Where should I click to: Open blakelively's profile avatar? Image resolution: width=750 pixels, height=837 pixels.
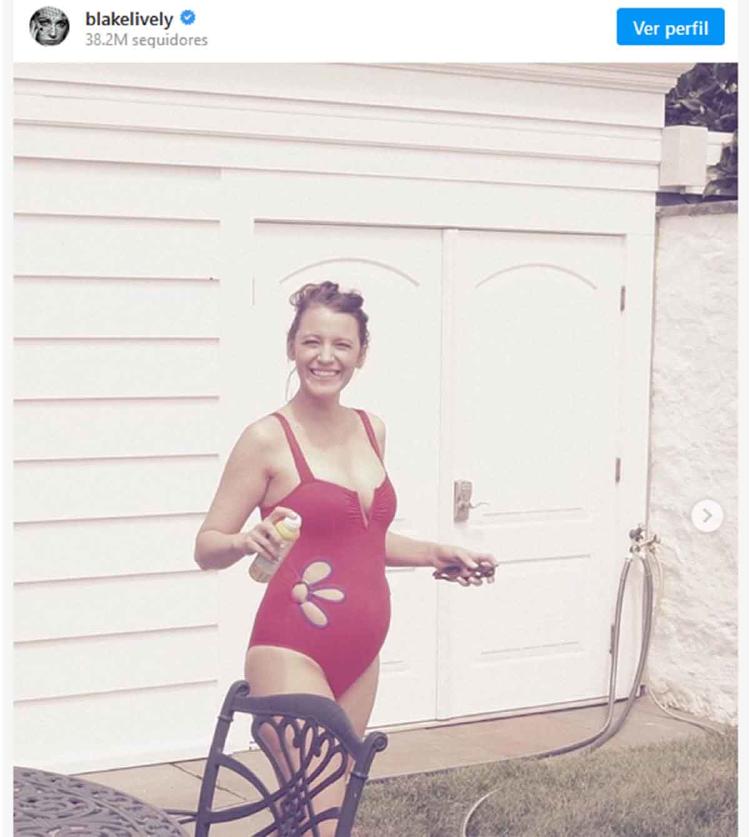49,27
